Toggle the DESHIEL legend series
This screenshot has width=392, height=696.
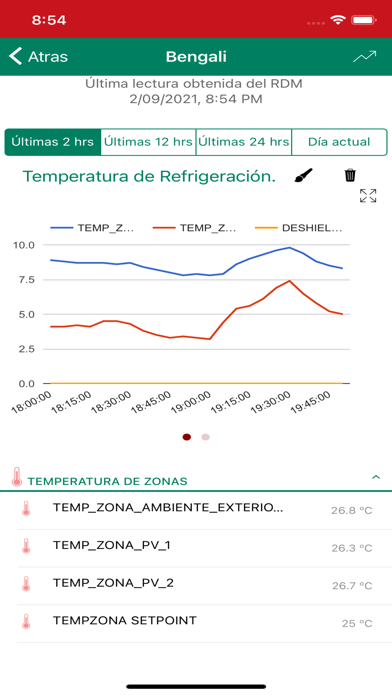tap(299, 228)
